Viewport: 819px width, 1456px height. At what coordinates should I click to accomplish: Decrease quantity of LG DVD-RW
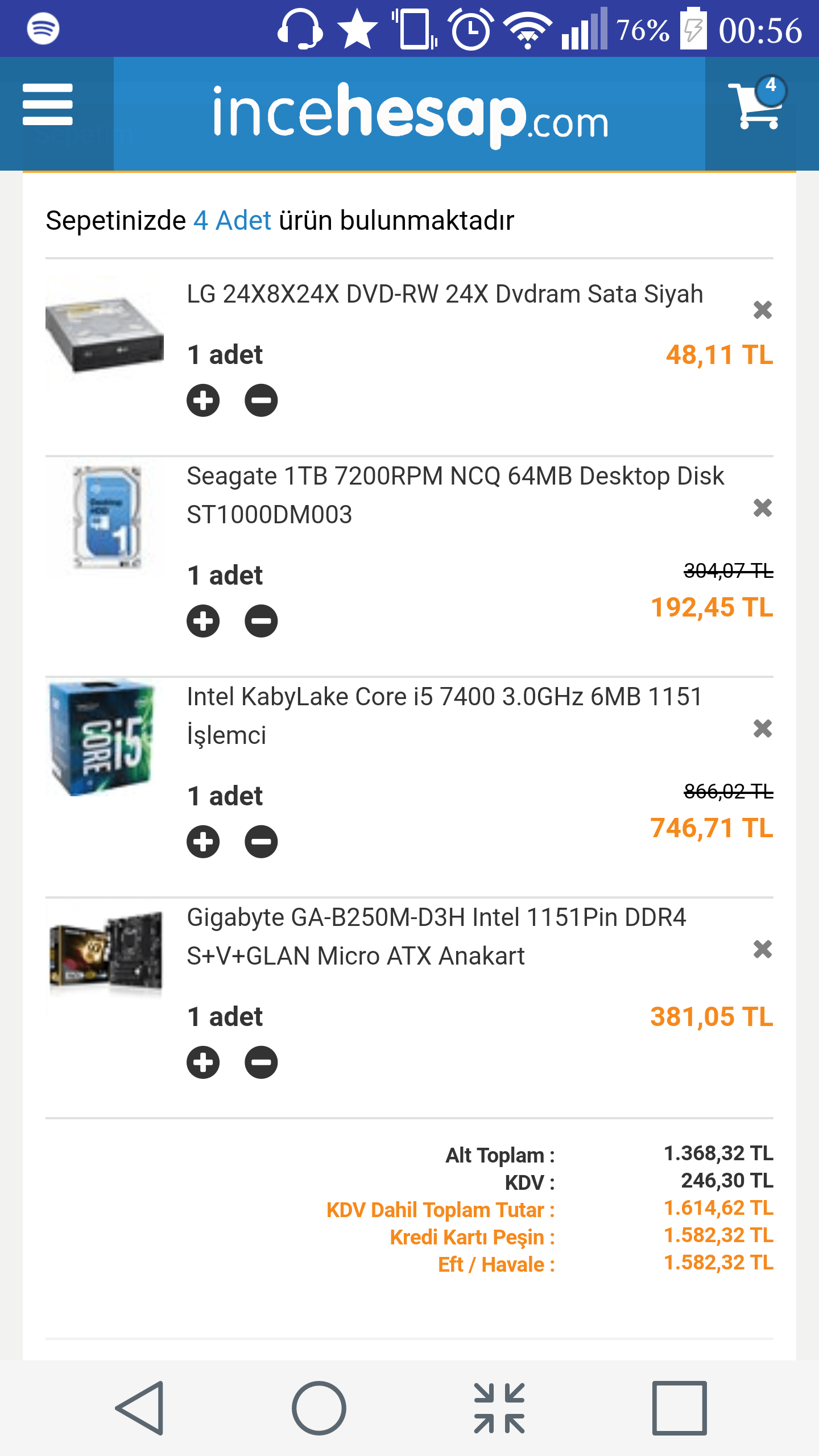(261, 400)
